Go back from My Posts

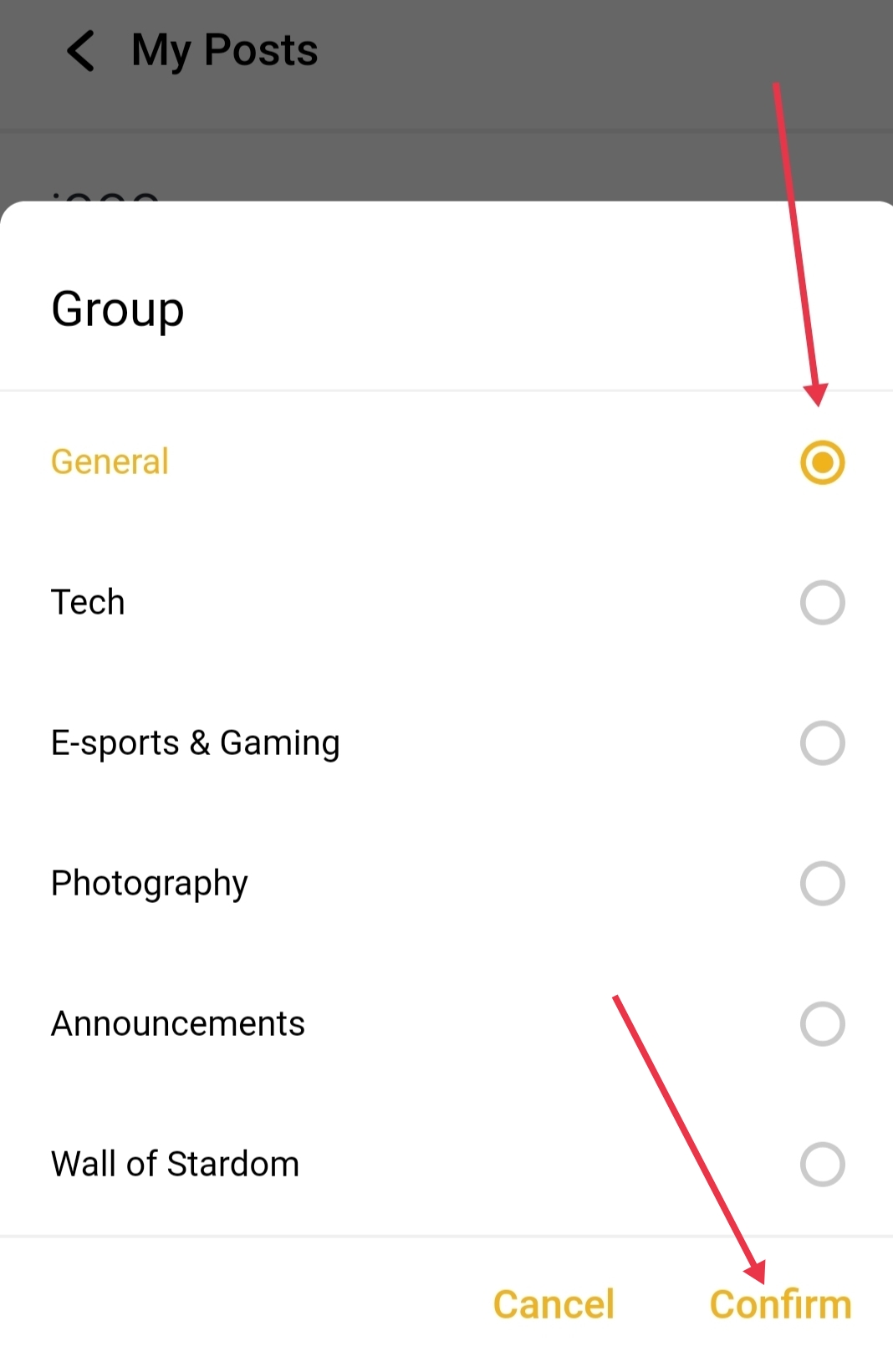pyautogui.click(x=81, y=51)
